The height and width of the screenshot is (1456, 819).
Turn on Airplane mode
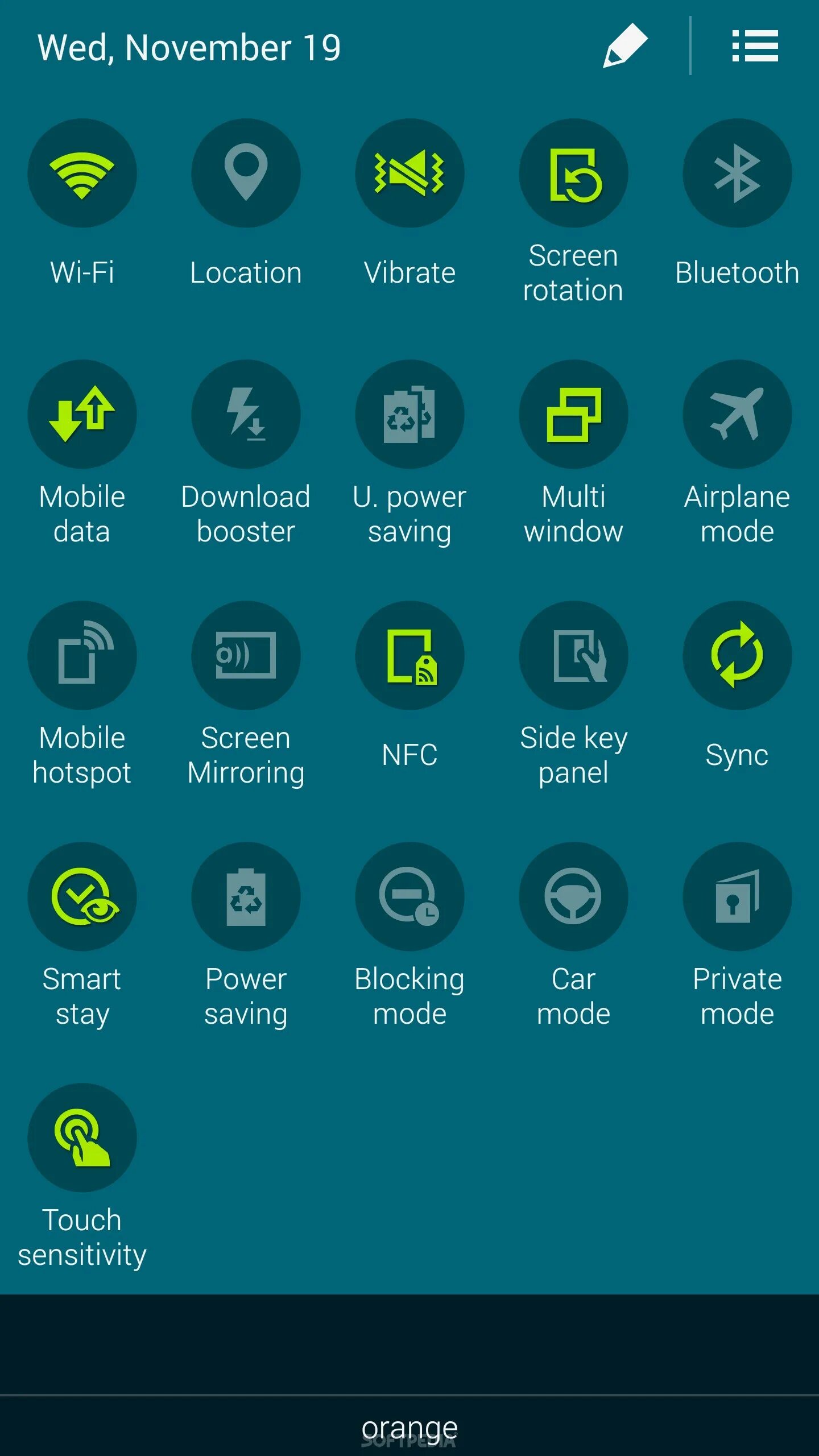[x=737, y=414]
